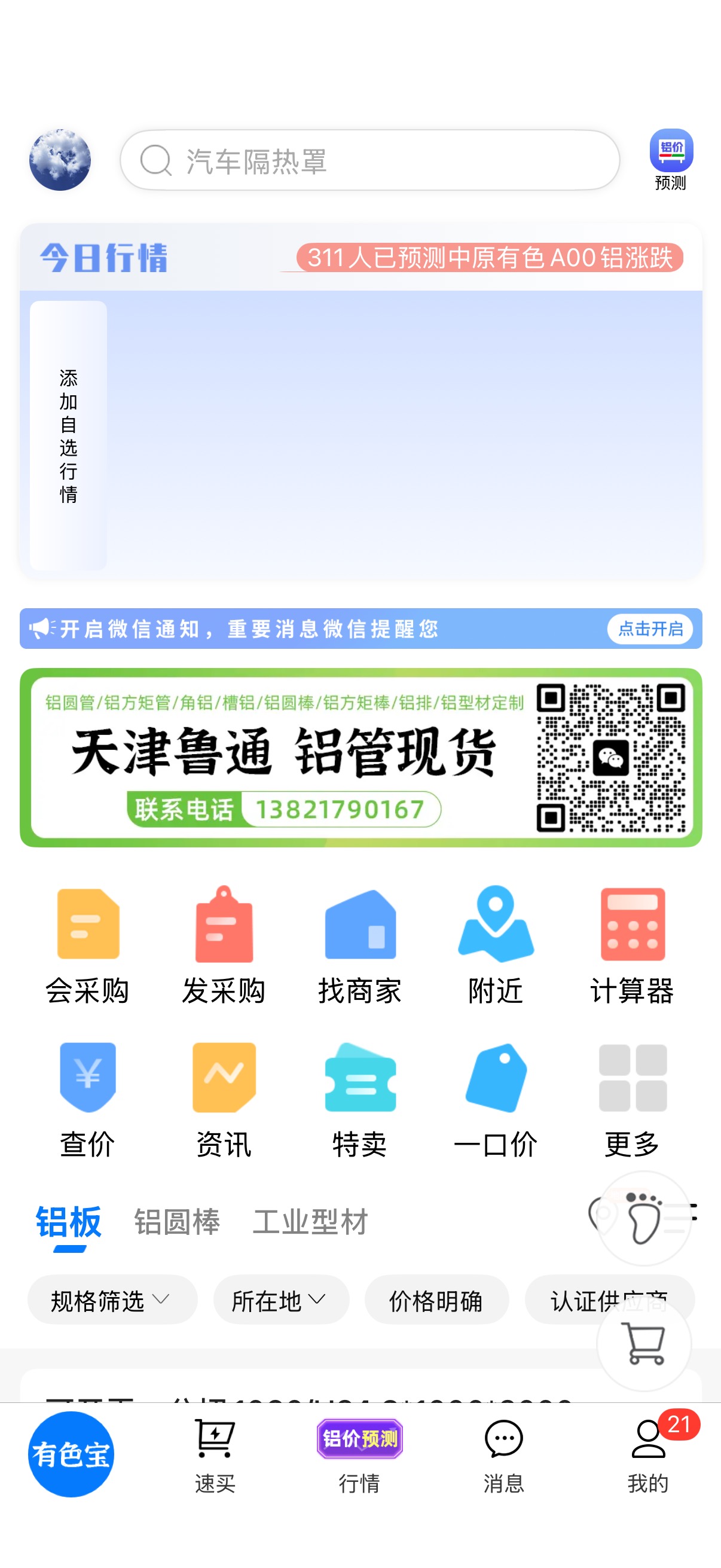Tap the 汽车隔热罩 search box

(370, 160)
